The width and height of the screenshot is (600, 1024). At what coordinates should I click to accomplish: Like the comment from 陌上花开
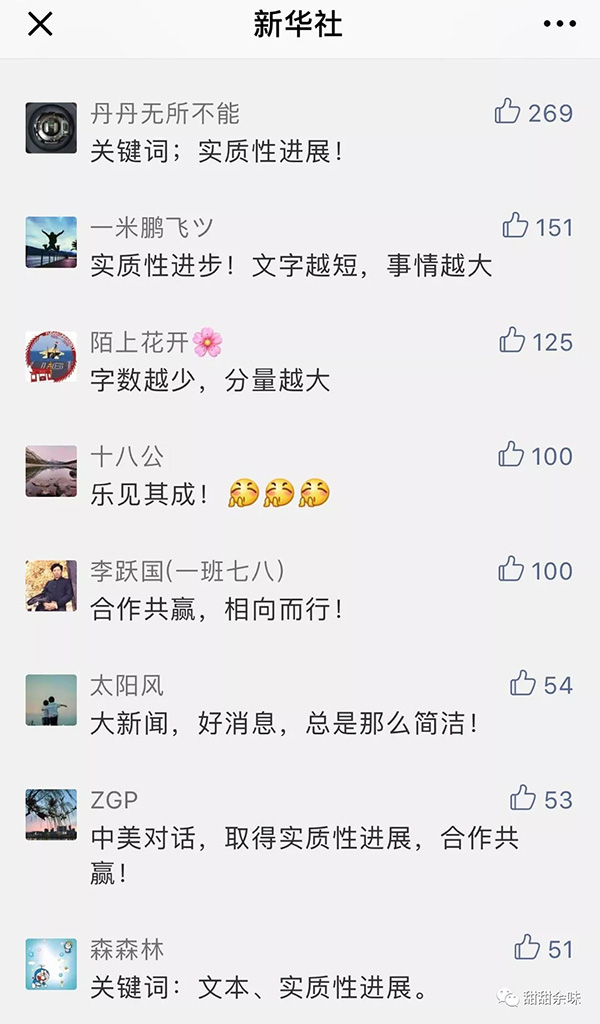[x=512, y=340]
